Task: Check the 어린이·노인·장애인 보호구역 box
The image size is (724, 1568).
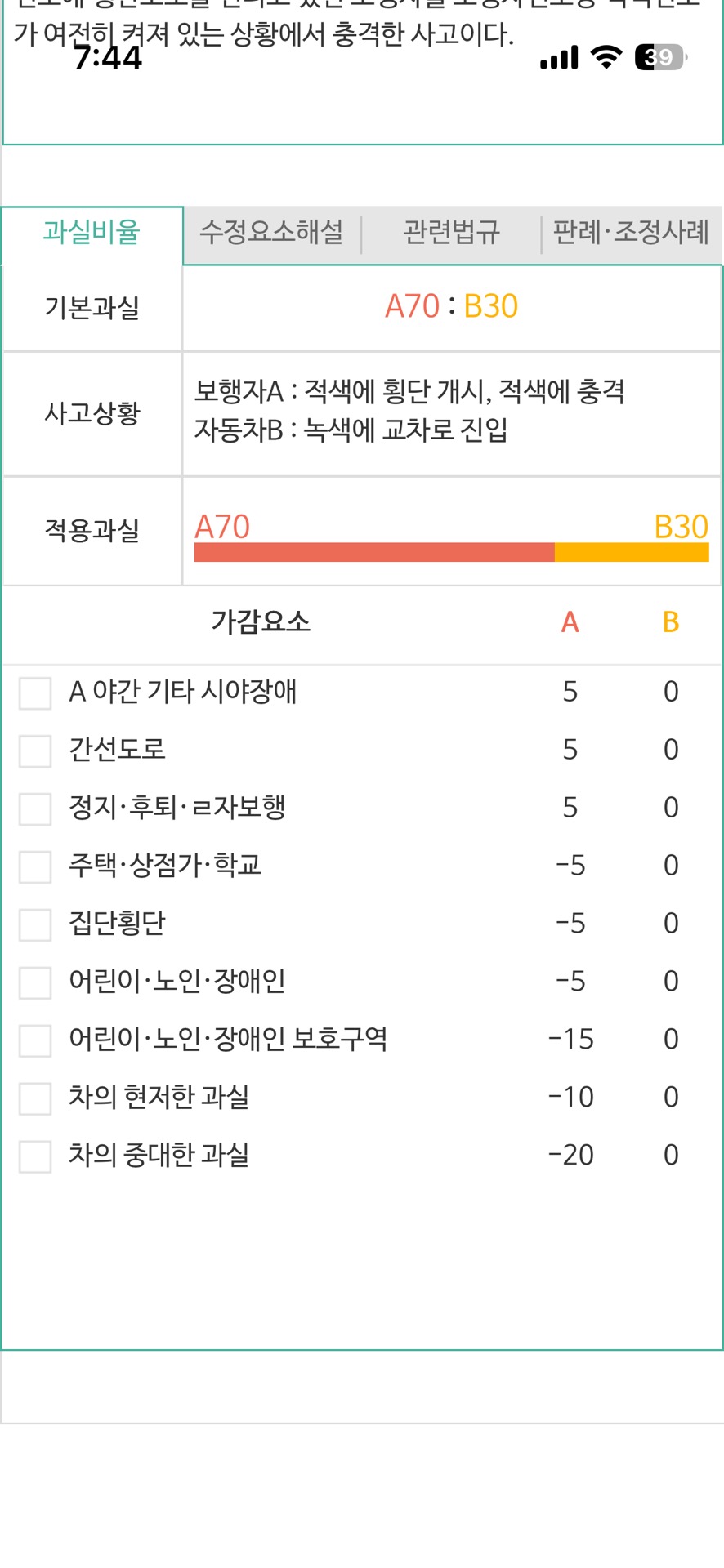Action: (x=35, y=1040)
